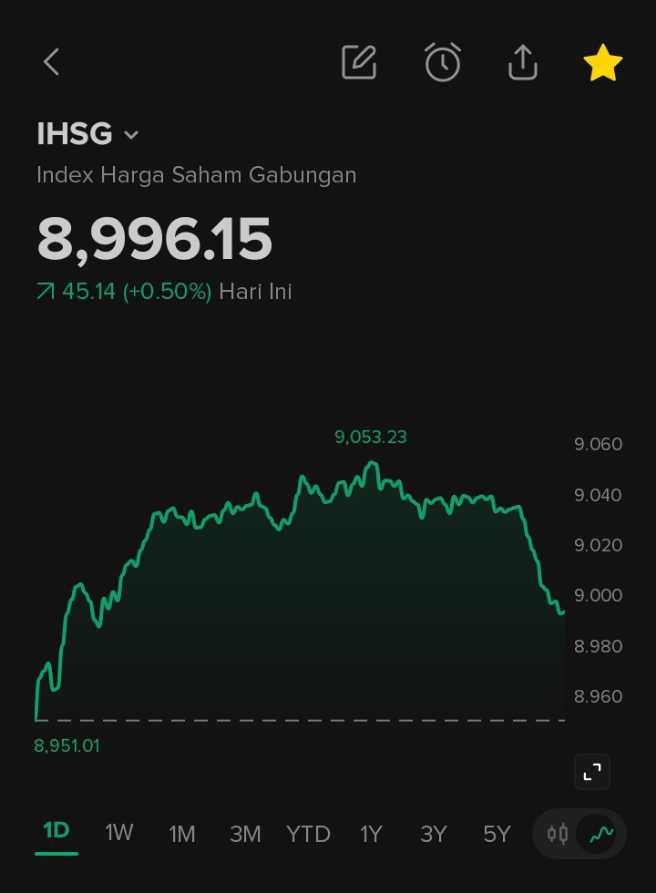Show the 3M chart range
This screenshot has width=656, height=893.
pos(245,833)
